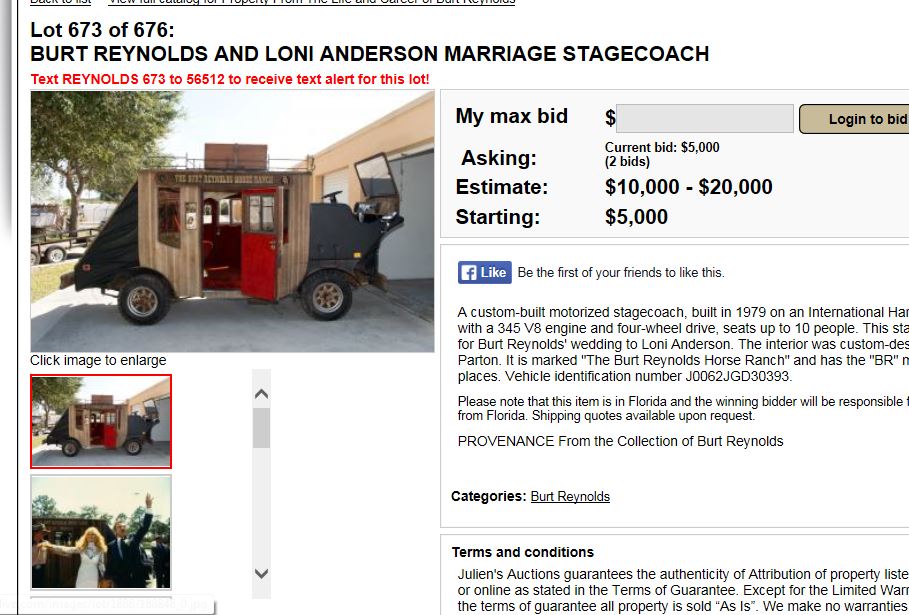This screenshot has width=909, height=615.
Task: Like this lot on Facebook
Action: [485, 272]
